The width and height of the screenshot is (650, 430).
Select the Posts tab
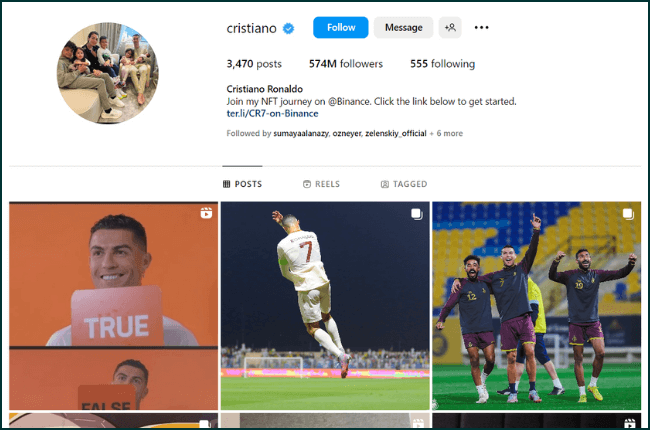[242, 184]
